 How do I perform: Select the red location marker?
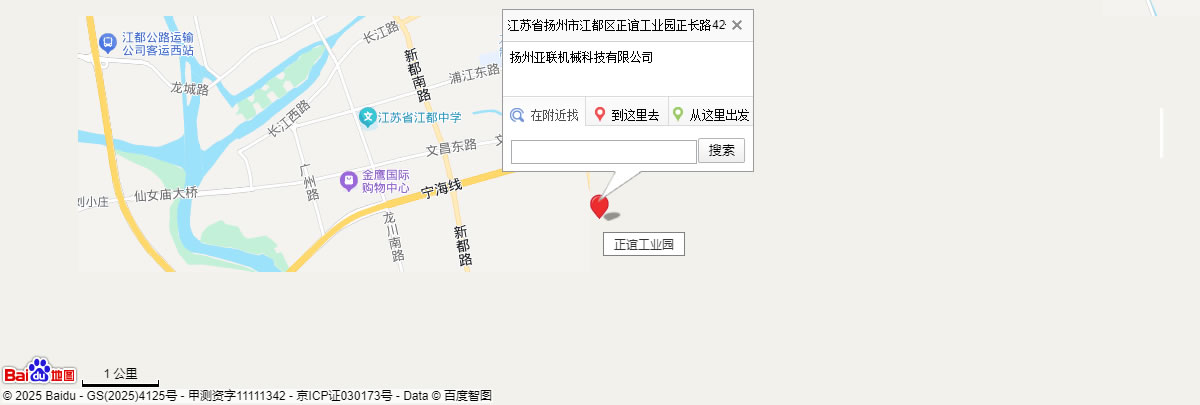(x=599, y=205)
